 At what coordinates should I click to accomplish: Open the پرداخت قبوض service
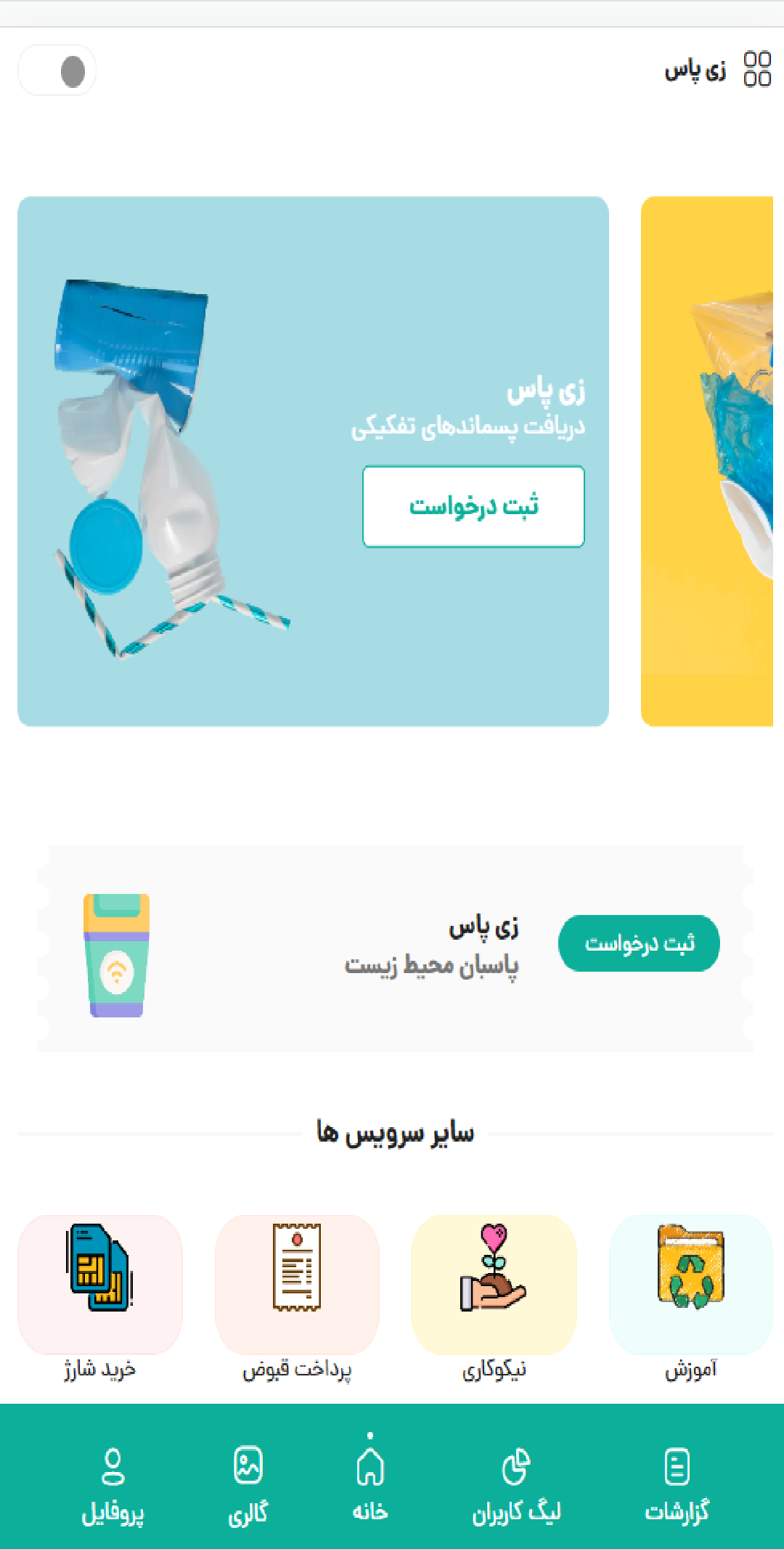297,1285
